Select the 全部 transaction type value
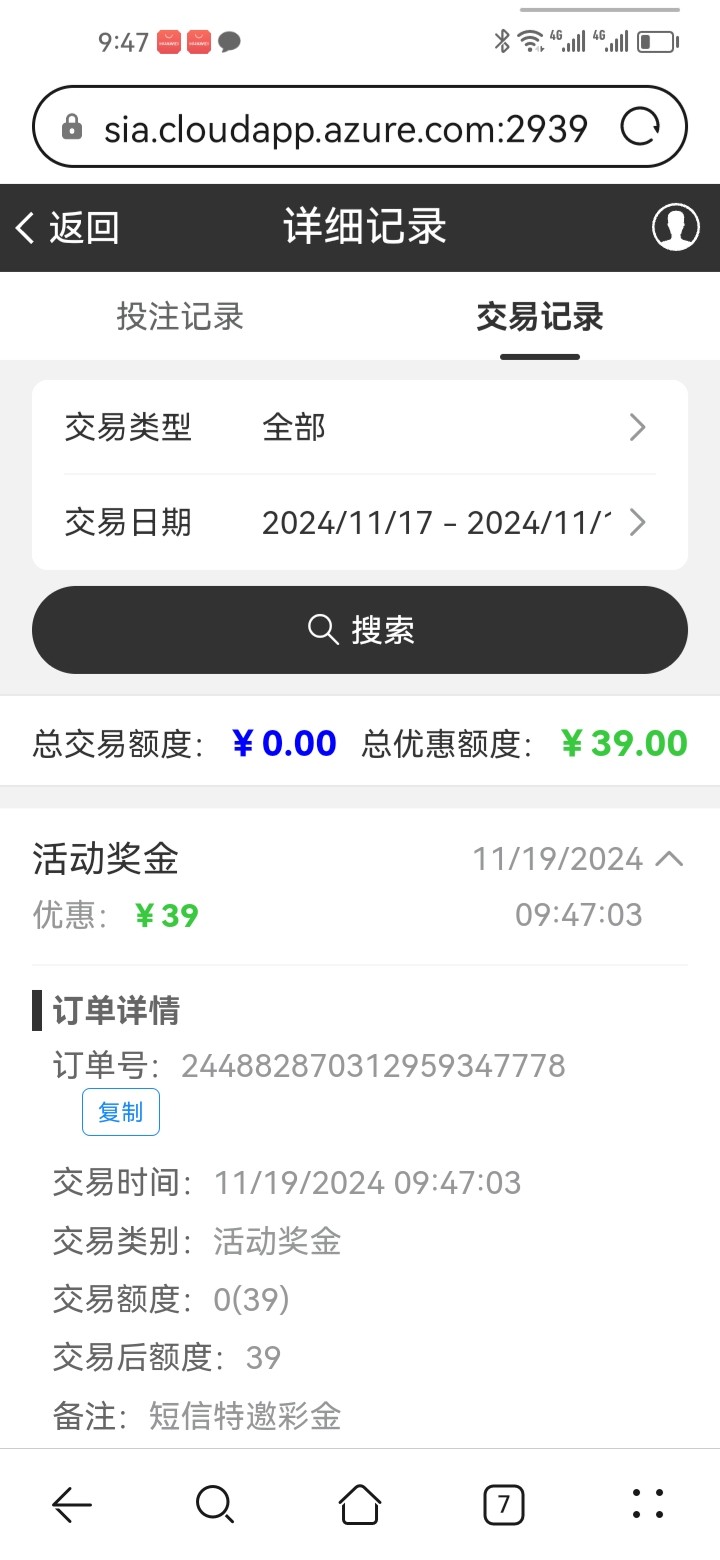720x1560 pixels. (294, 427)
